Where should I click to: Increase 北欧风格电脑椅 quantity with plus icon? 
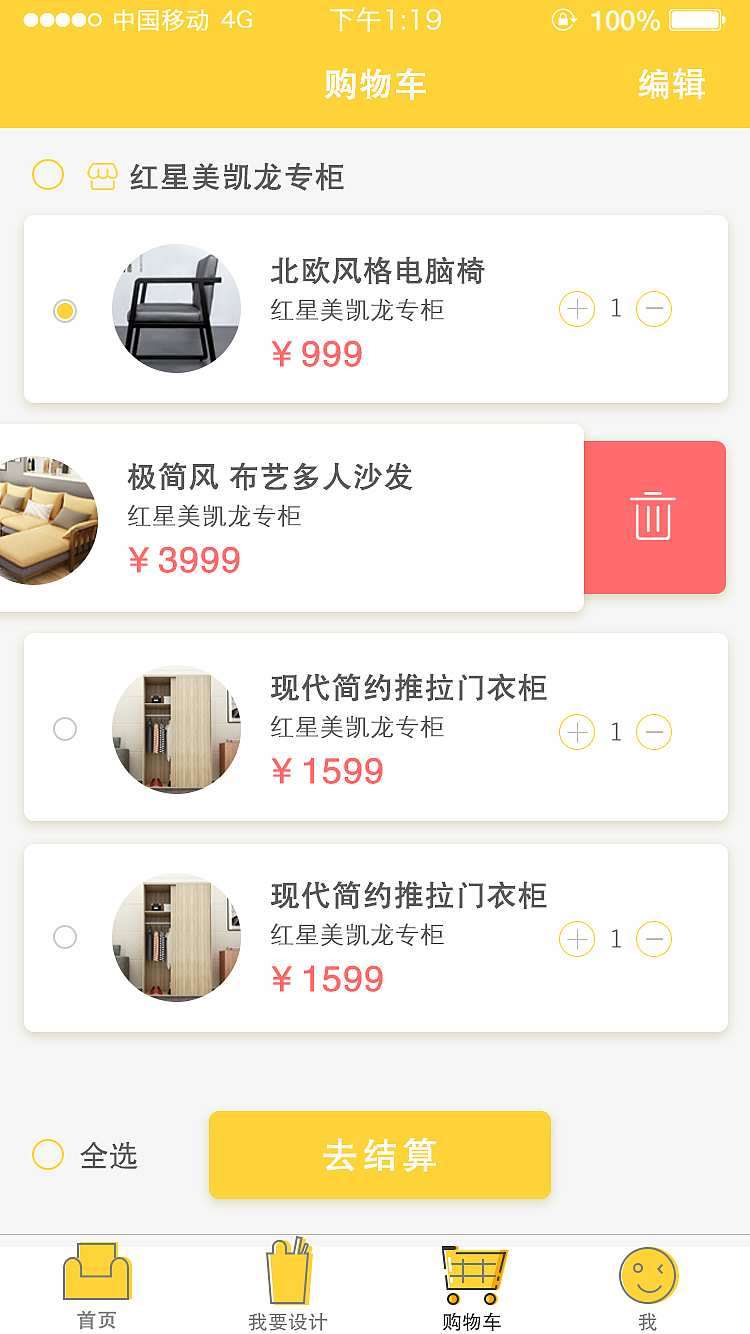click(x=577, y=309)
